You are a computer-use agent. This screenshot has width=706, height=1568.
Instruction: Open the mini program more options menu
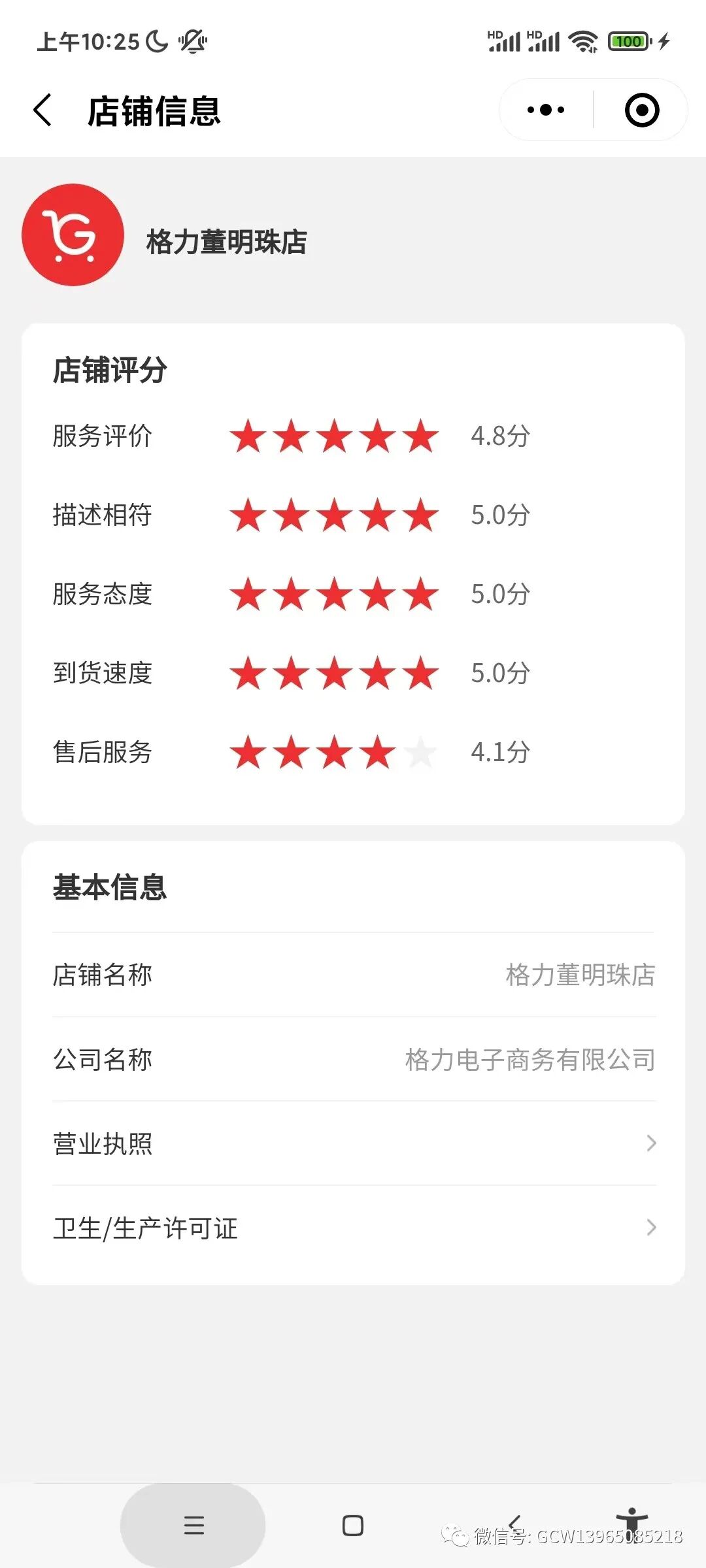546,110
